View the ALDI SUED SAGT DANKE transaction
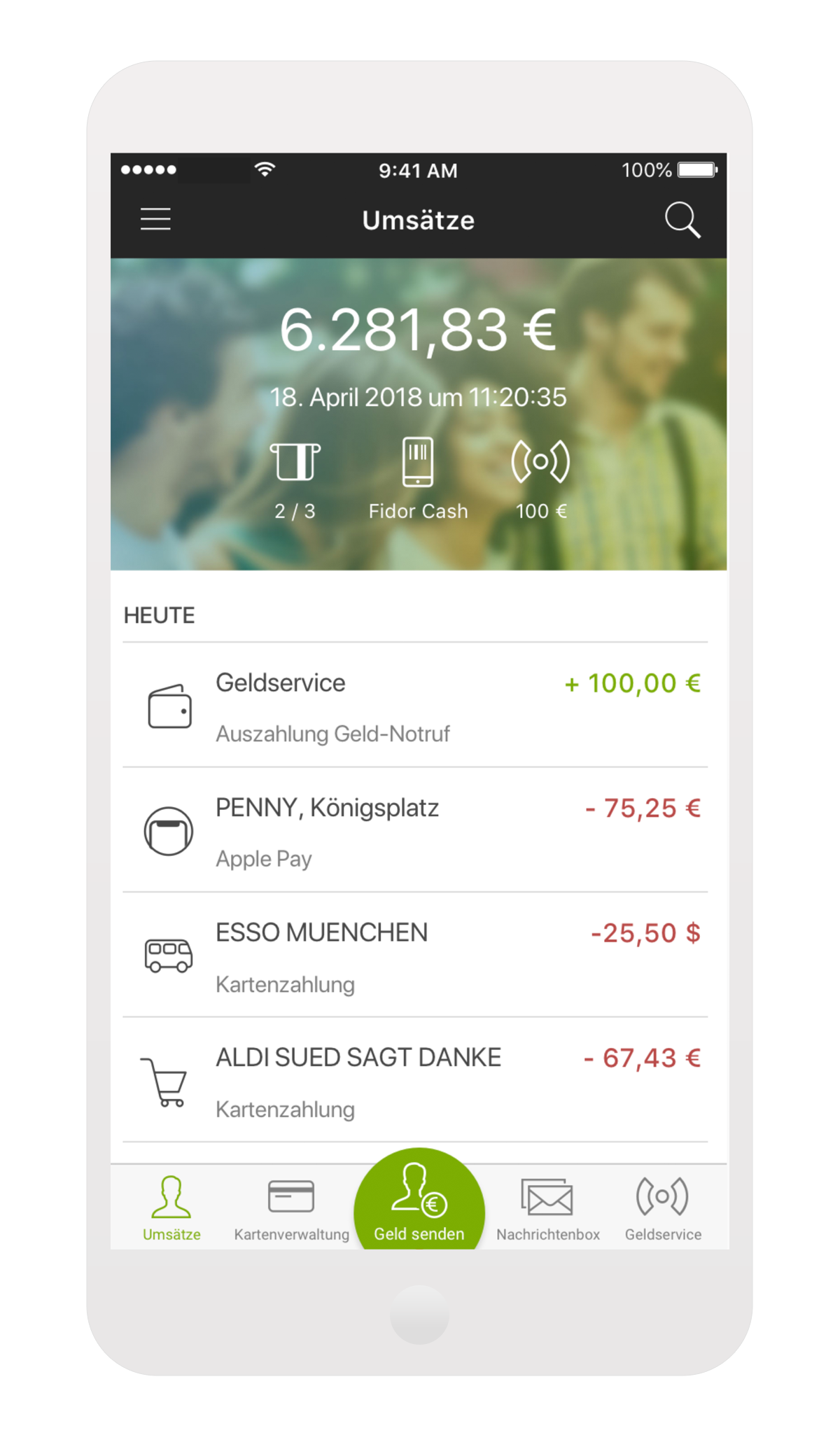The width and height of the screenshot is (840, 1435). (x=415, y=1081)
